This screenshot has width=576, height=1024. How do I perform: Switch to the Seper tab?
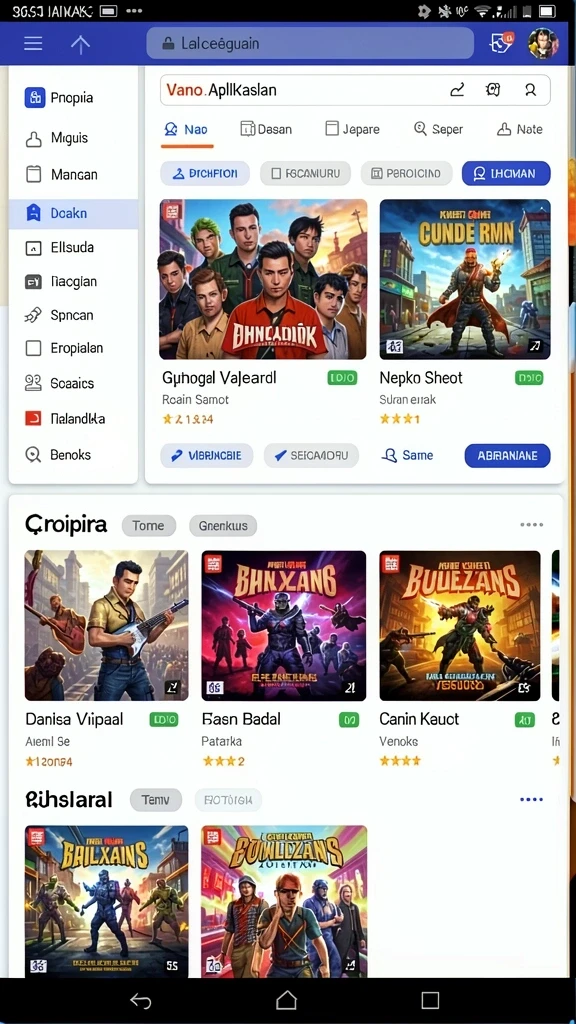[x=438, y=129]
